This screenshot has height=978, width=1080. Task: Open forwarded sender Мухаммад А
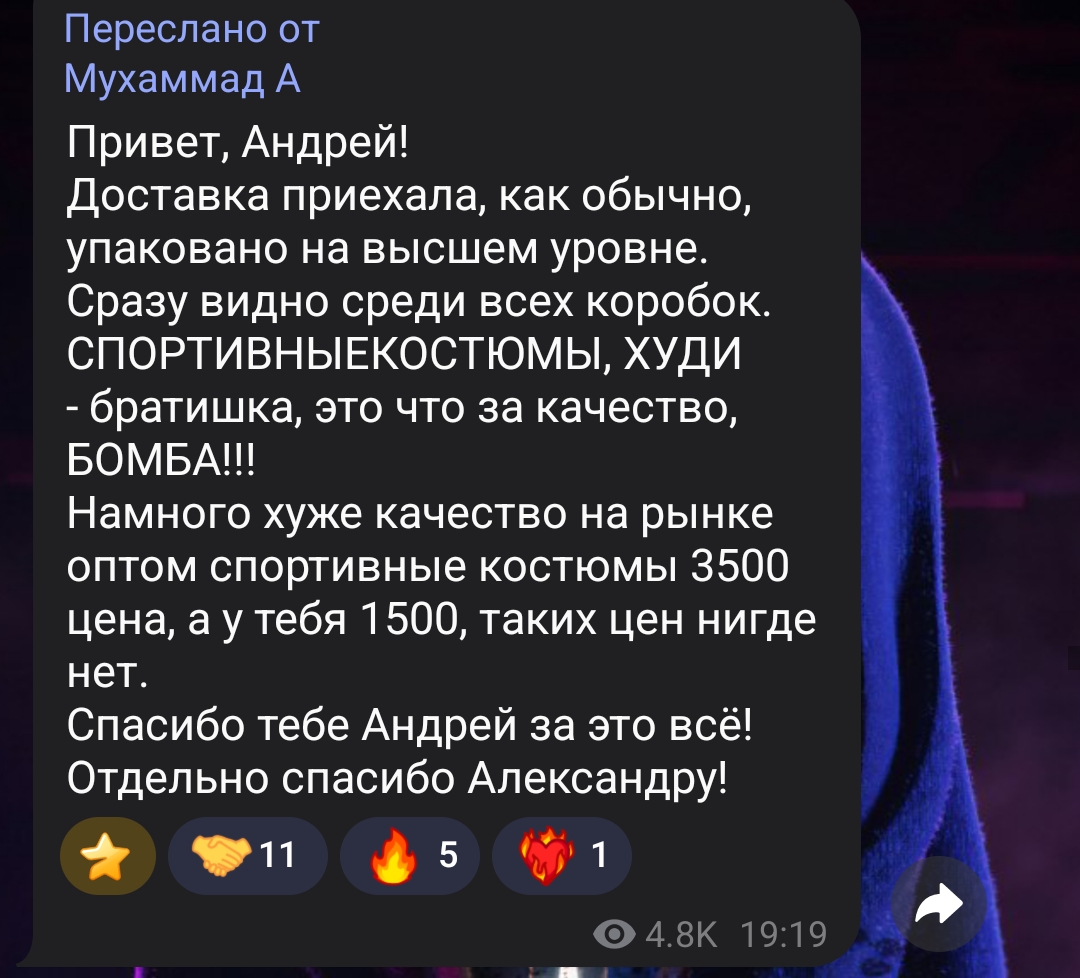[x=182, y=78]
